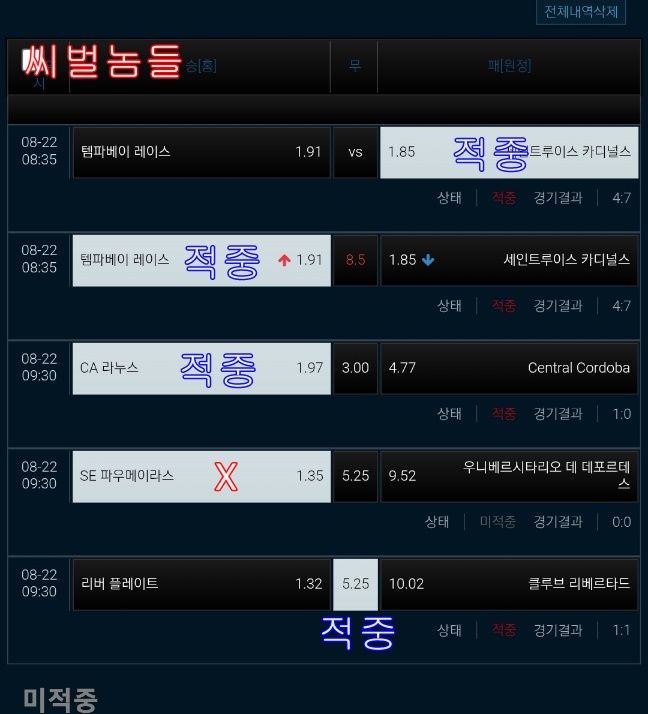Tap the 클루브 리베르타드 10.02 odds box
The width and height of the screenshot is (648, 714).
(509, 584)
